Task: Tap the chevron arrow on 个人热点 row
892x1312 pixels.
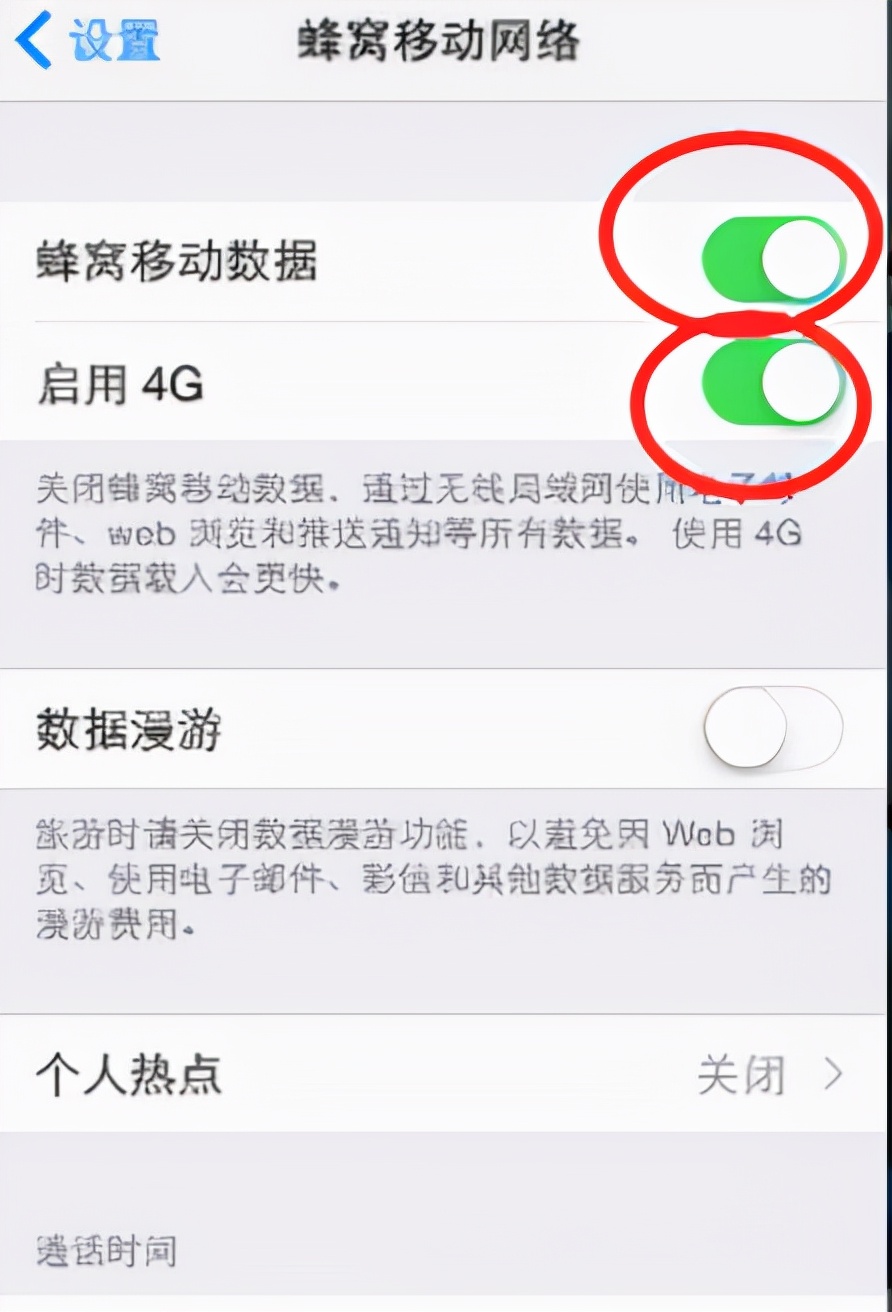Action: click(x=832, y=1076)
